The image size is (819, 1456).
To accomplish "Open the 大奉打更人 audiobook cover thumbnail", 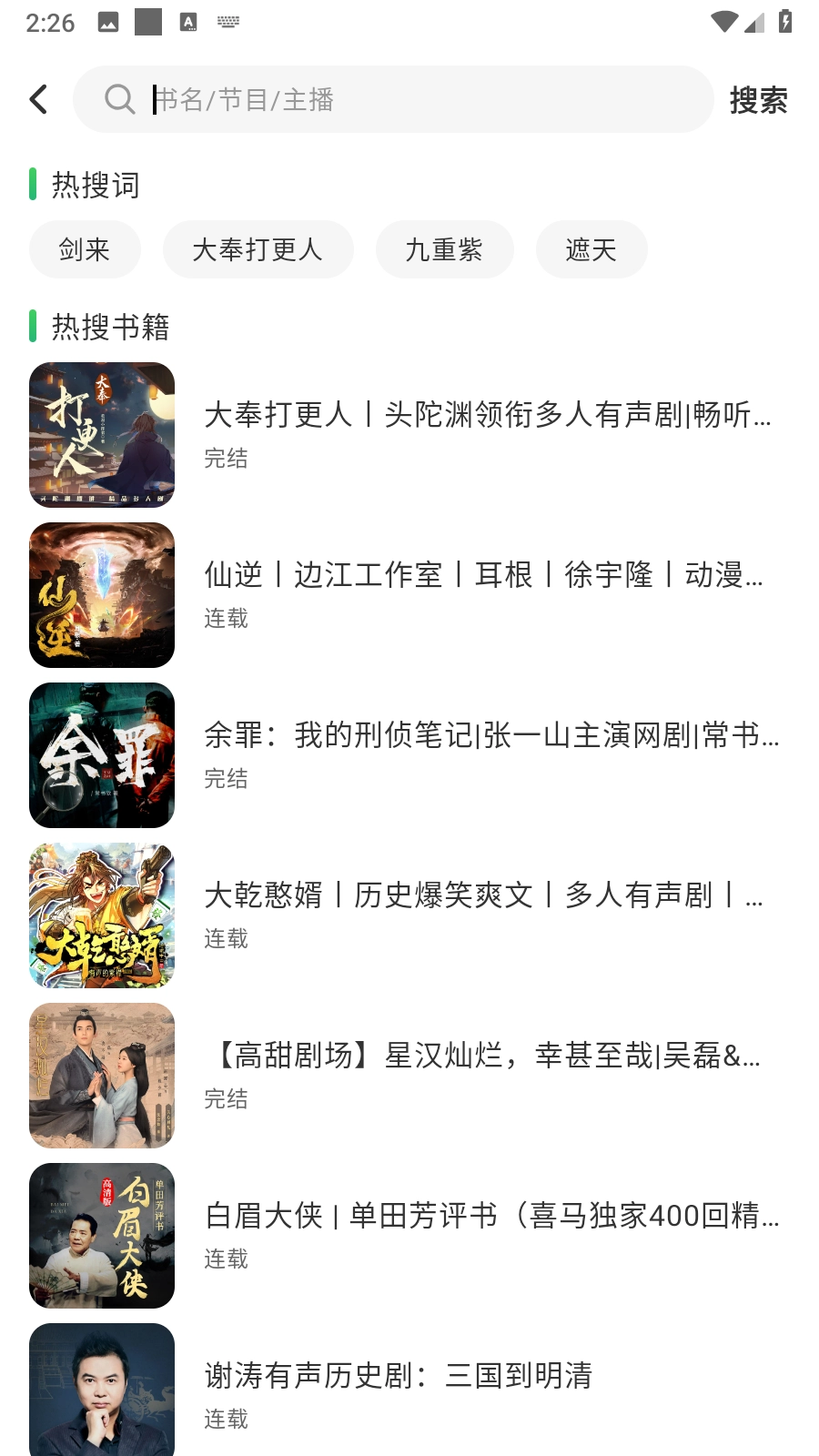I will [x=101, y=434].
